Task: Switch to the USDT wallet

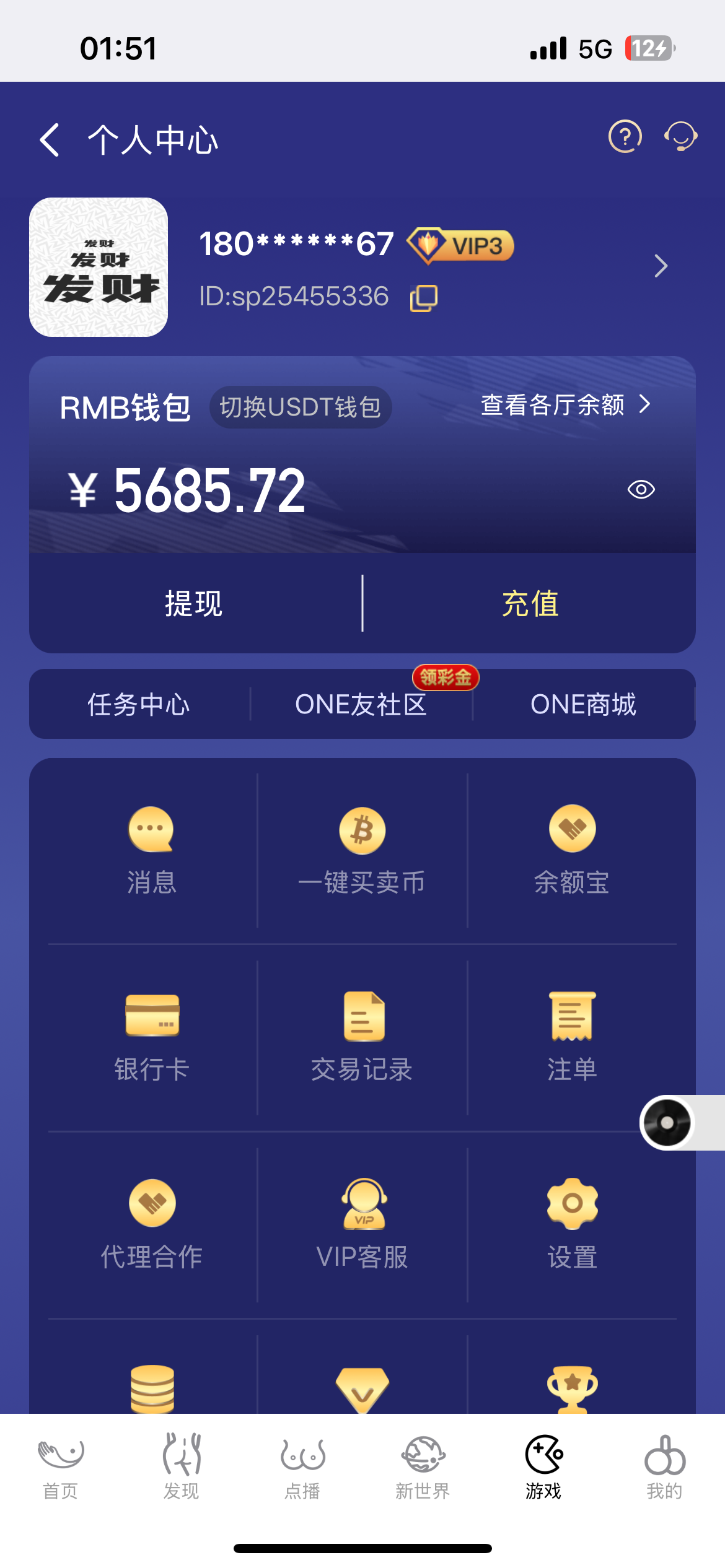Action: [301, 407]
